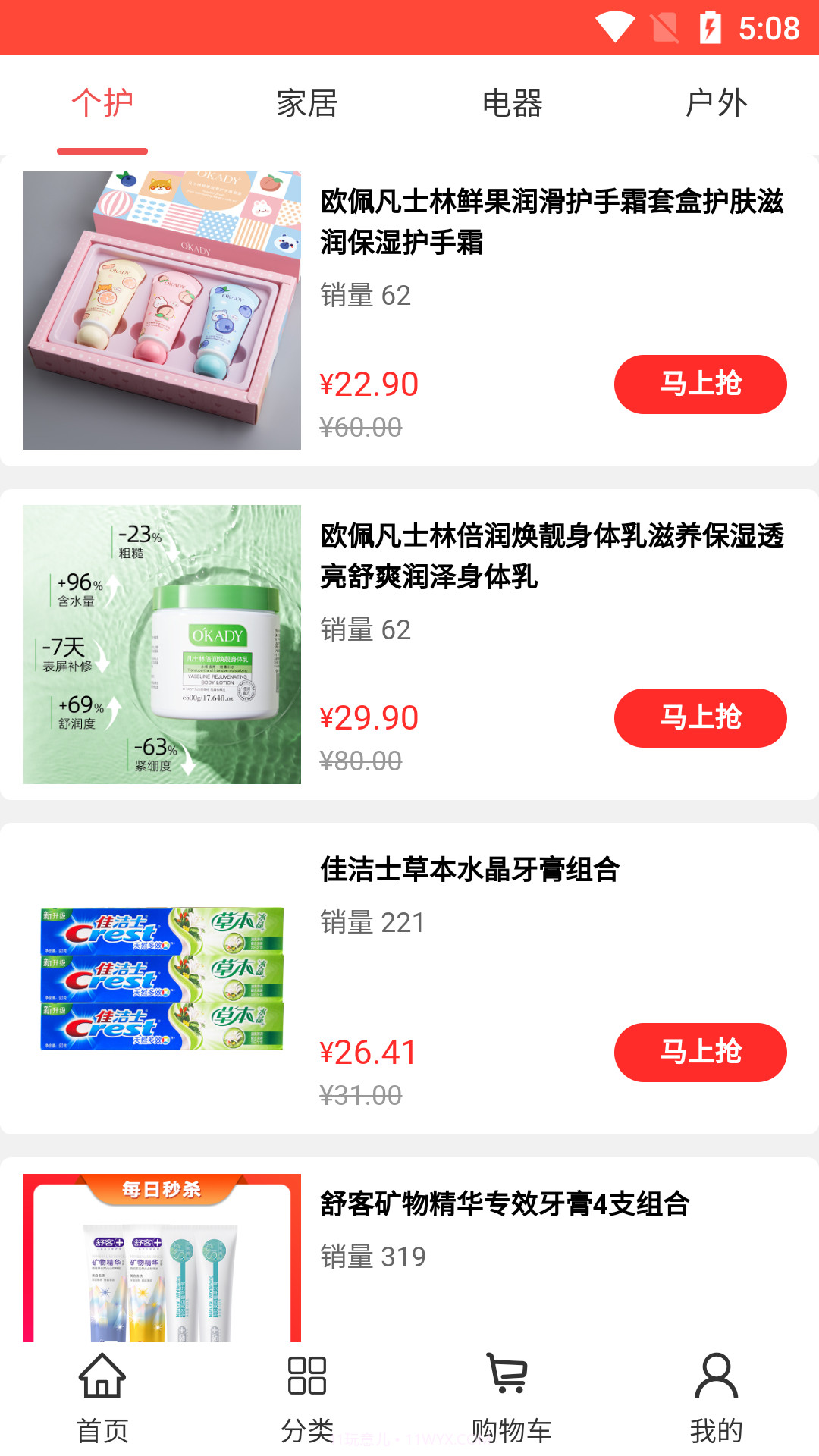Open 佳洁士草本水晶牙膏组合 product title
The image size is (819, 1456).
tap(469, 870)
